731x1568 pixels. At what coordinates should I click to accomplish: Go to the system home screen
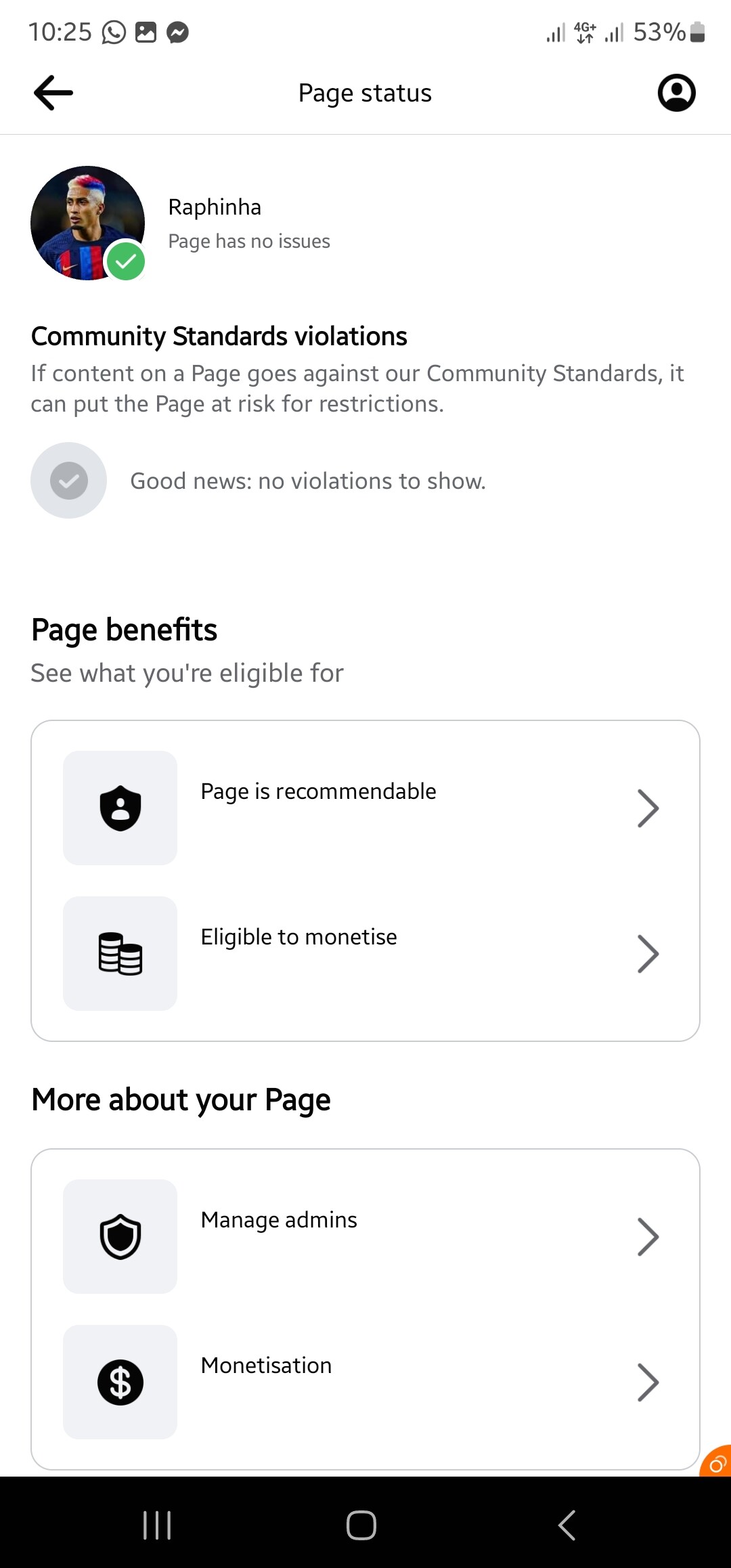click(361, 1525)
